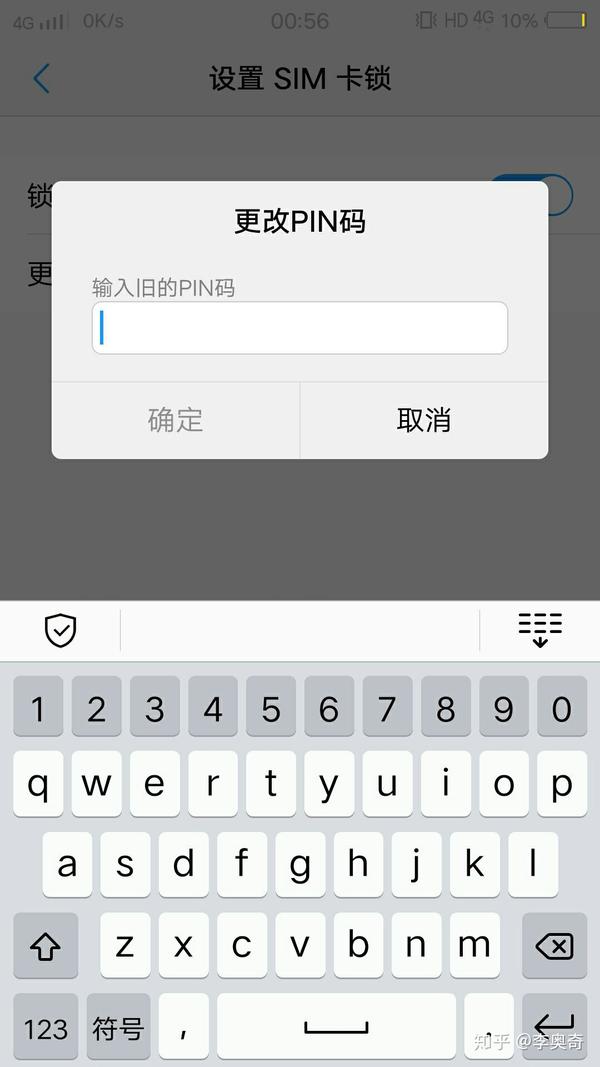
Task: Tap the space bar
Action: (x=337, y=1027)
